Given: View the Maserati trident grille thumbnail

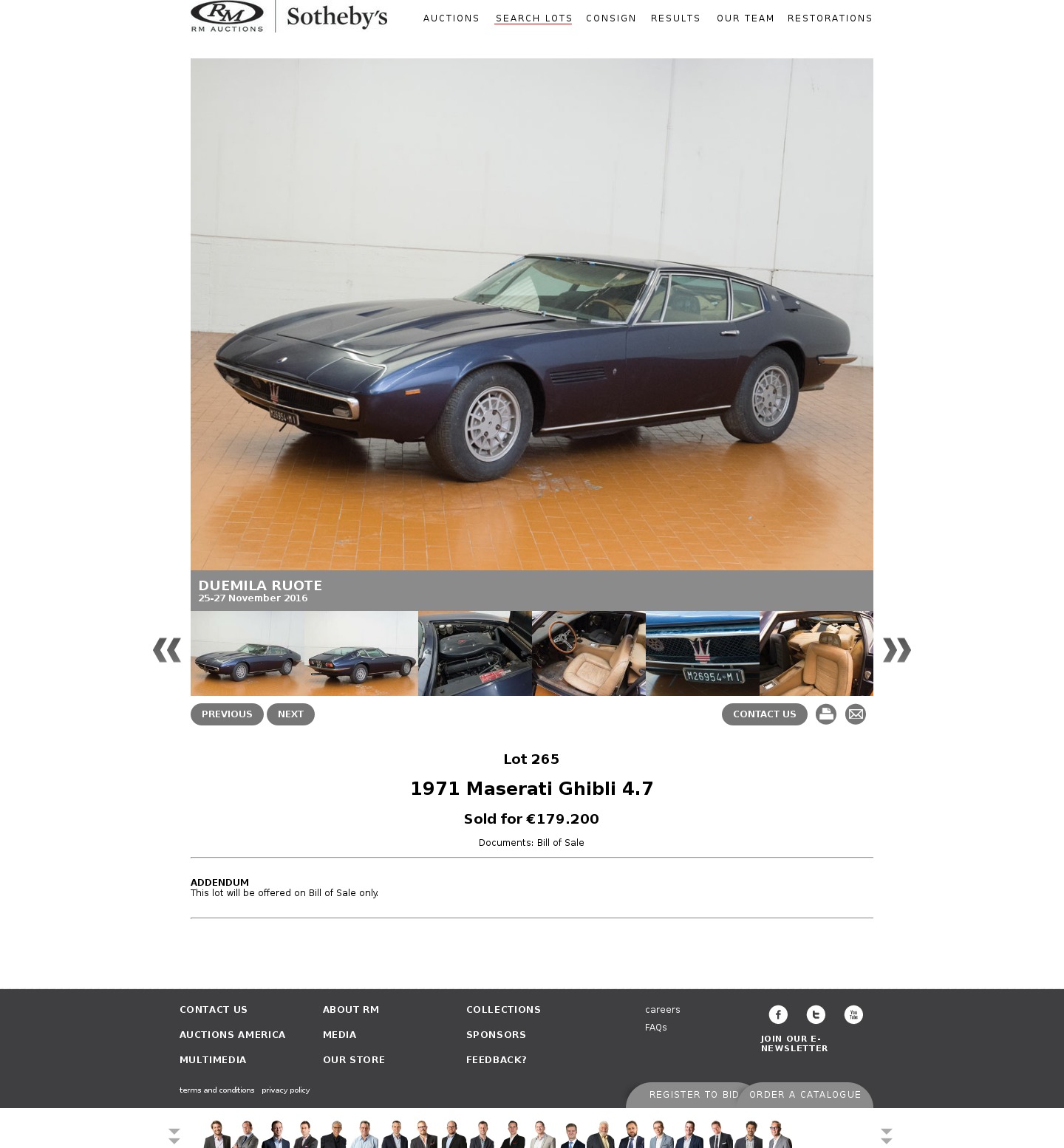Looking at the screenshot, I should coord(702,653).
